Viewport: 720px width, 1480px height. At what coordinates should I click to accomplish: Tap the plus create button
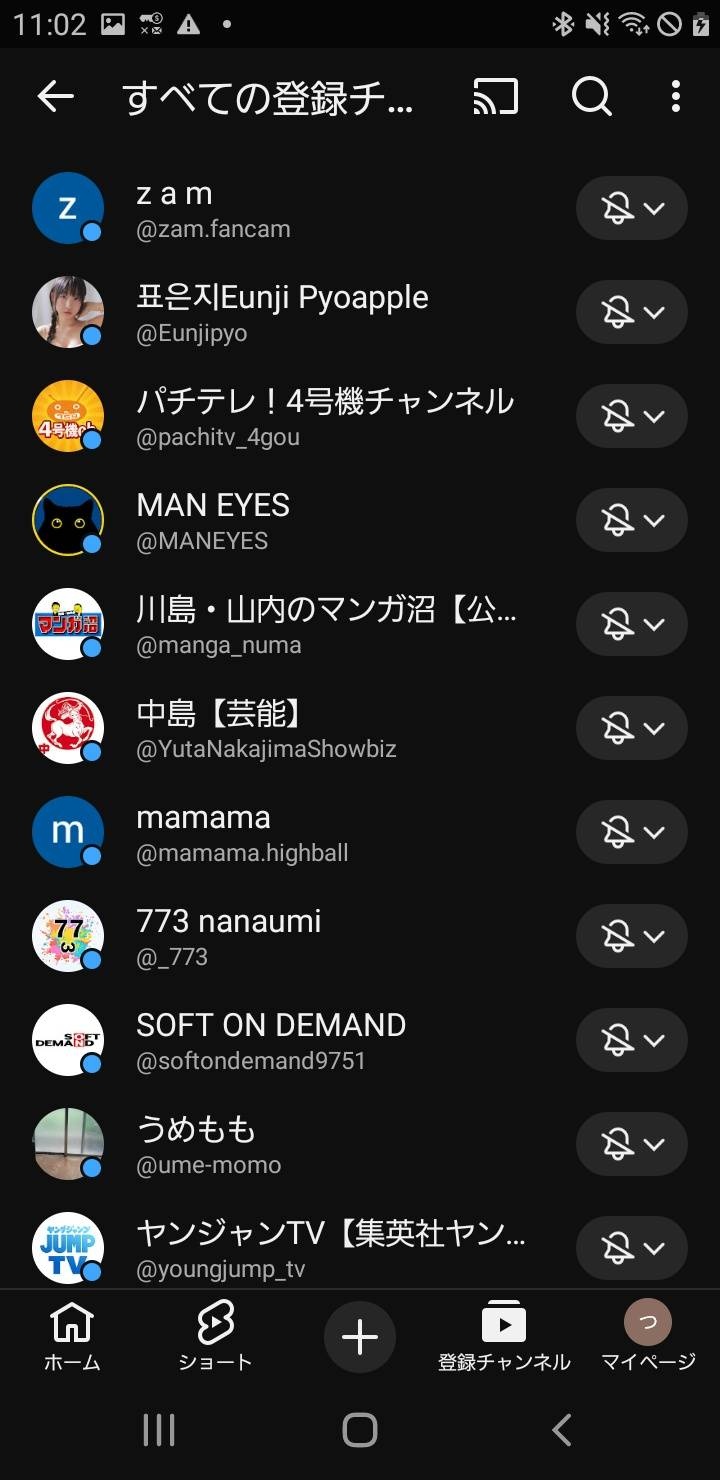(x=360, y=1337)
